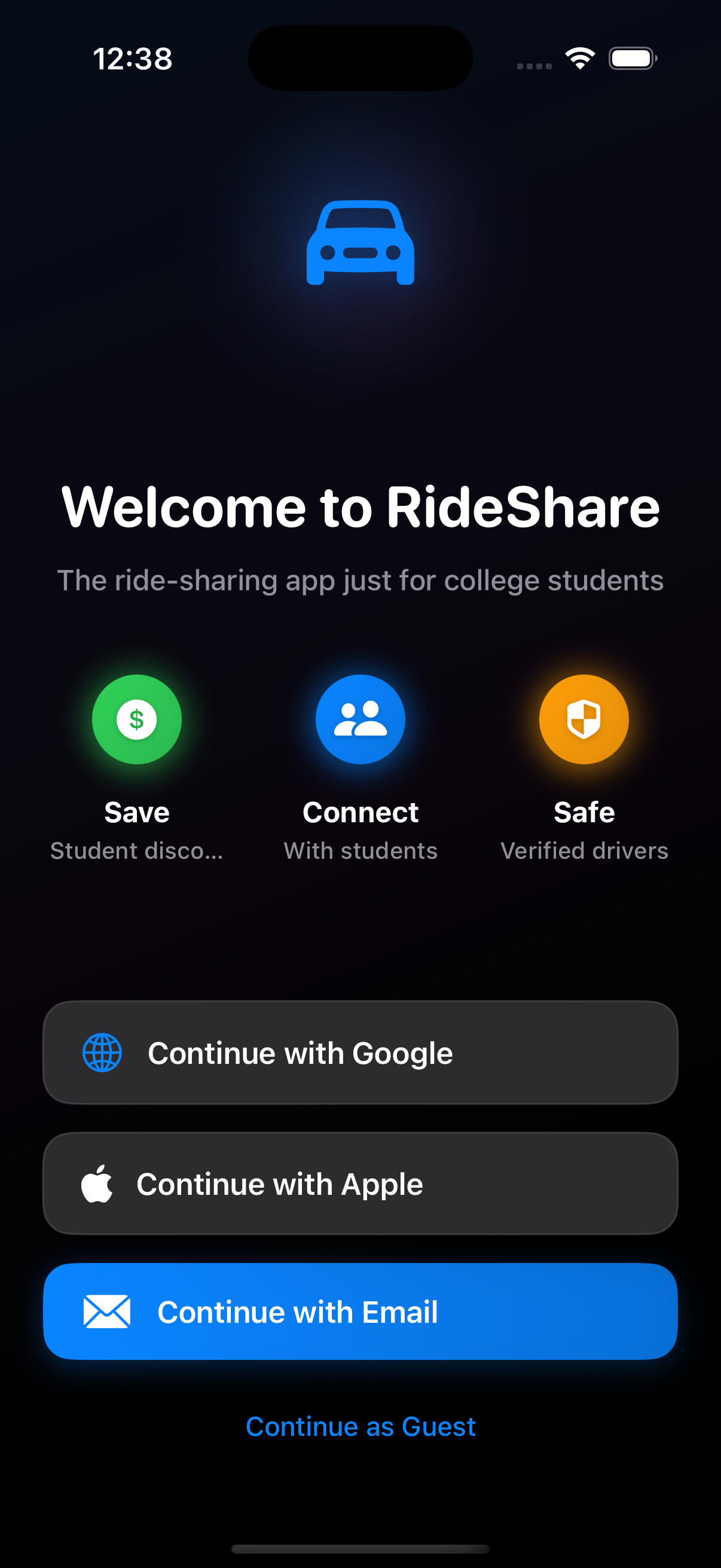
Task: Click the envelope icon on the Email button
Action: point(108,1312)
